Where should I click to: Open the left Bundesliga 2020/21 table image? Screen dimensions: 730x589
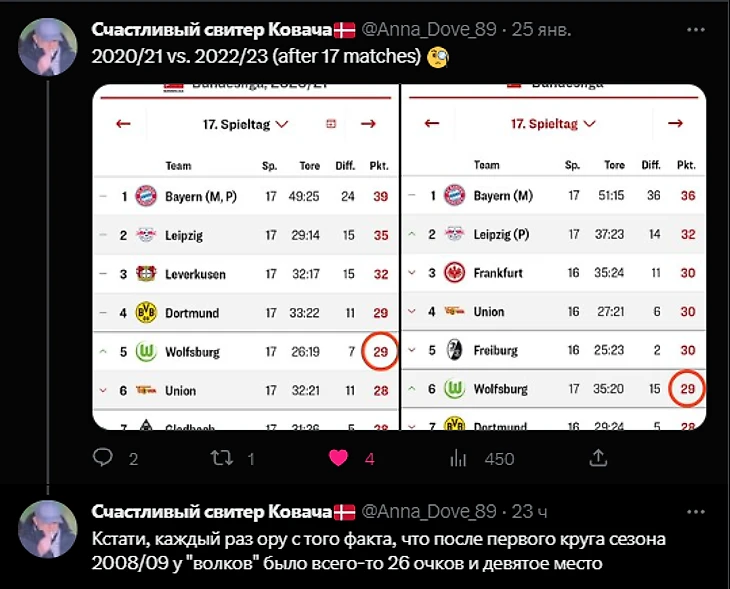[x=246, y=257]
